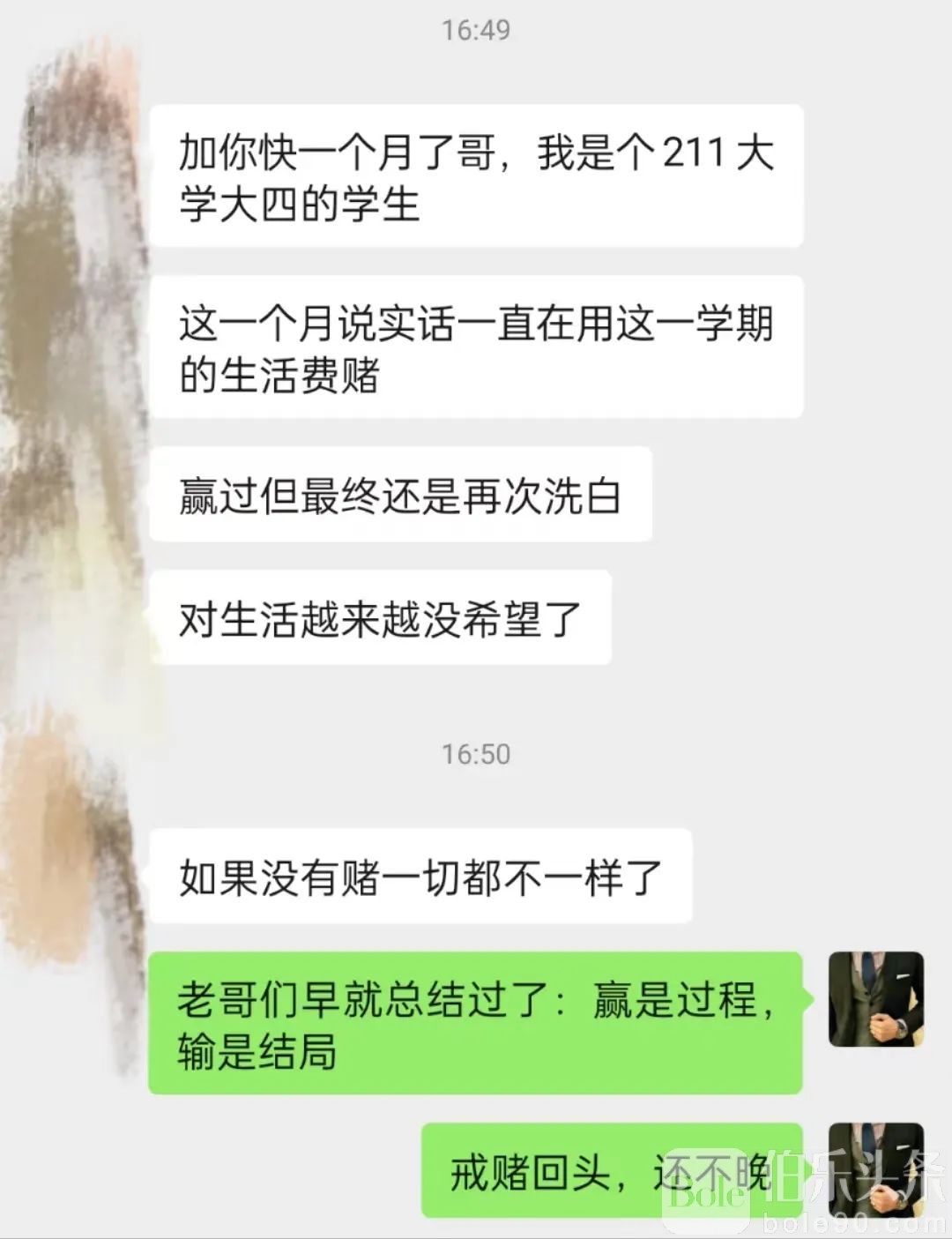The width and height of the screenshot is (952, 1239).
Task: Tap avatar next to '戒赌回头，还不晚' message
Action: tap(876, 1169)
